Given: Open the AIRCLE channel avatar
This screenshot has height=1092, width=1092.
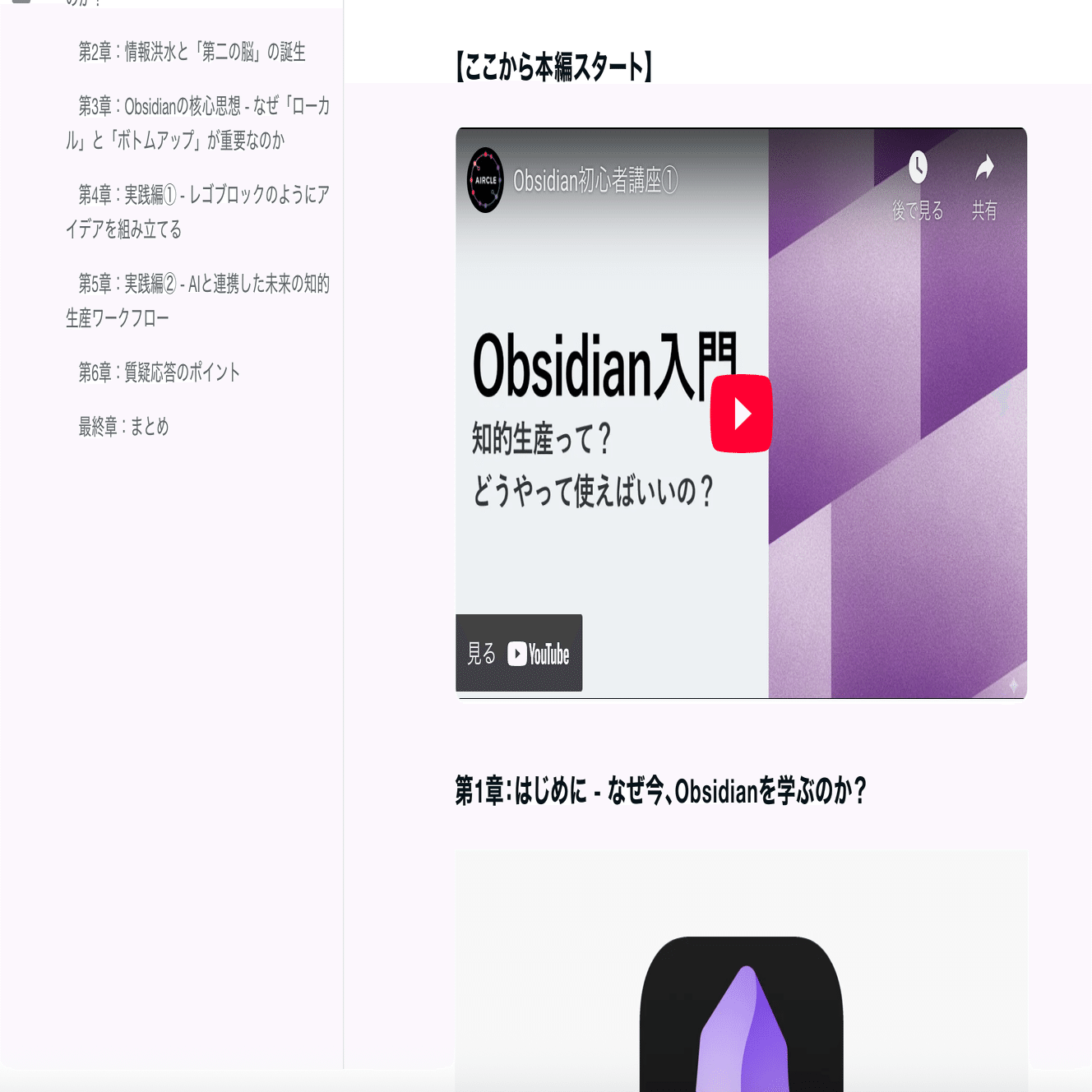Looking at the screenshot, I should tap(485, 180).
